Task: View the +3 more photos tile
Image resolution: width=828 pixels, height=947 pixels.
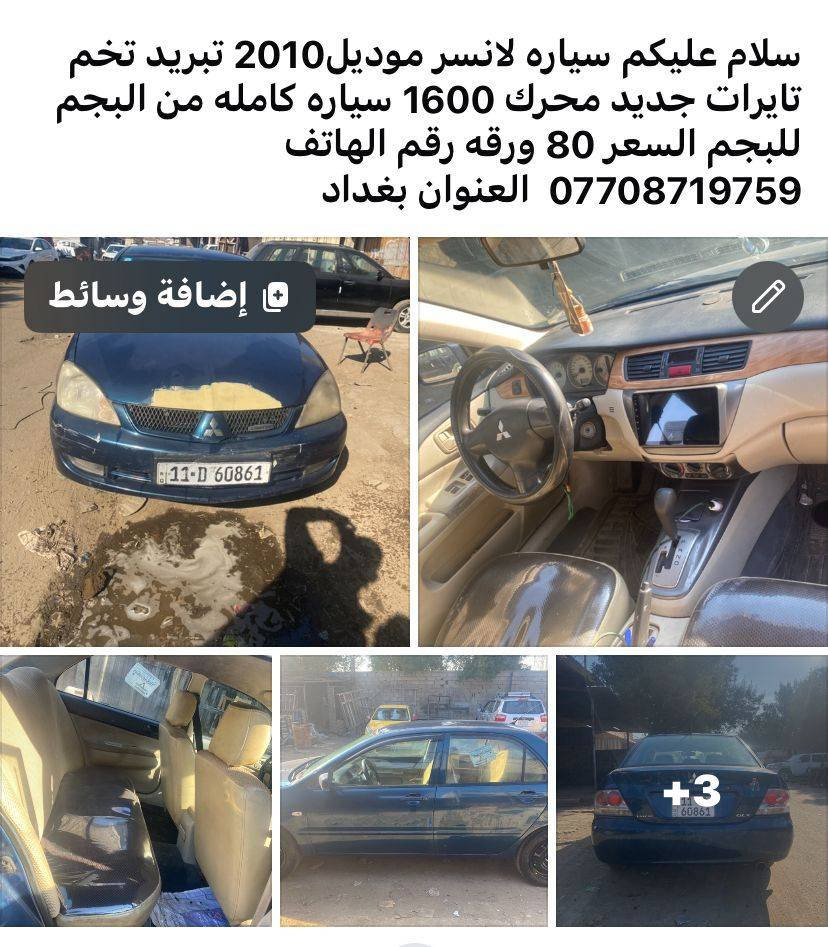Action: tap(692, 792)
